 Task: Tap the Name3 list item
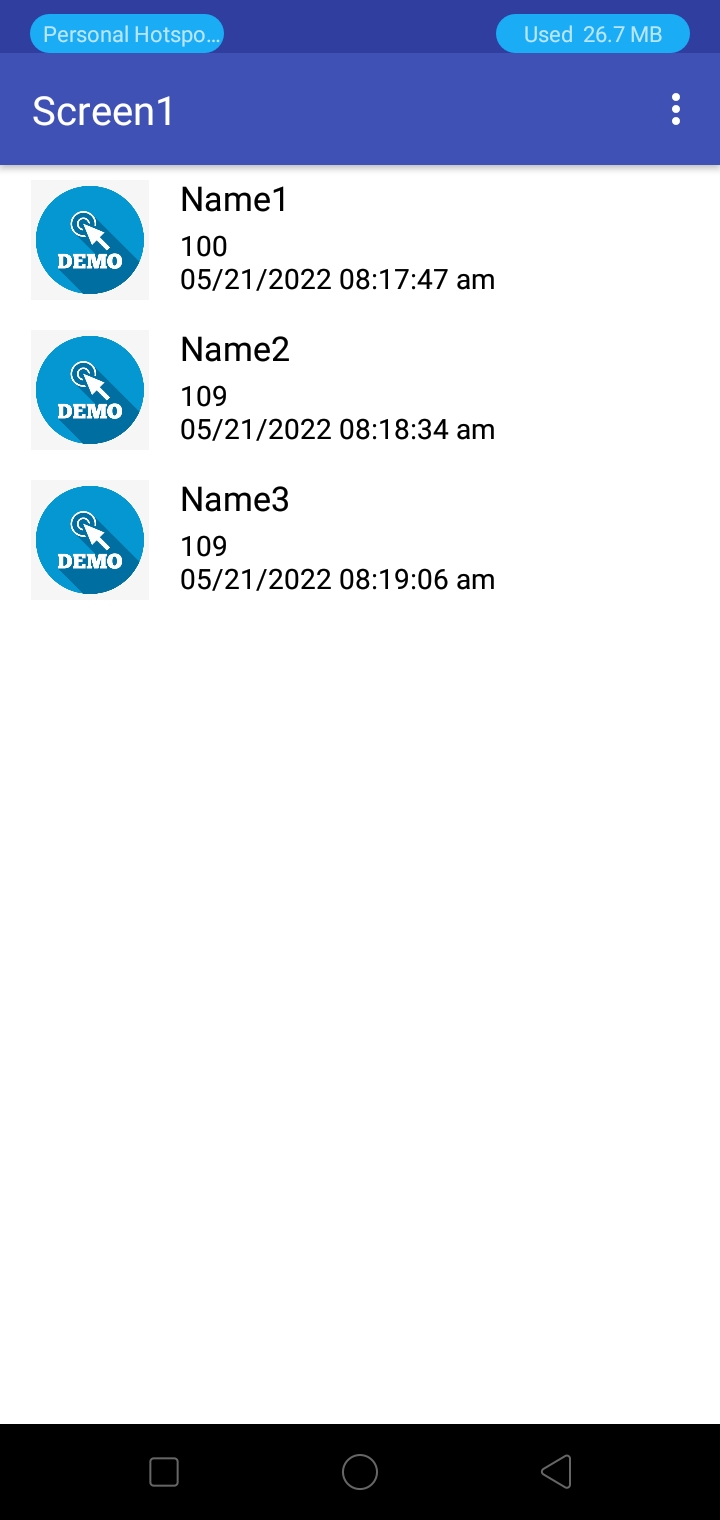click(x=360, y=540)
